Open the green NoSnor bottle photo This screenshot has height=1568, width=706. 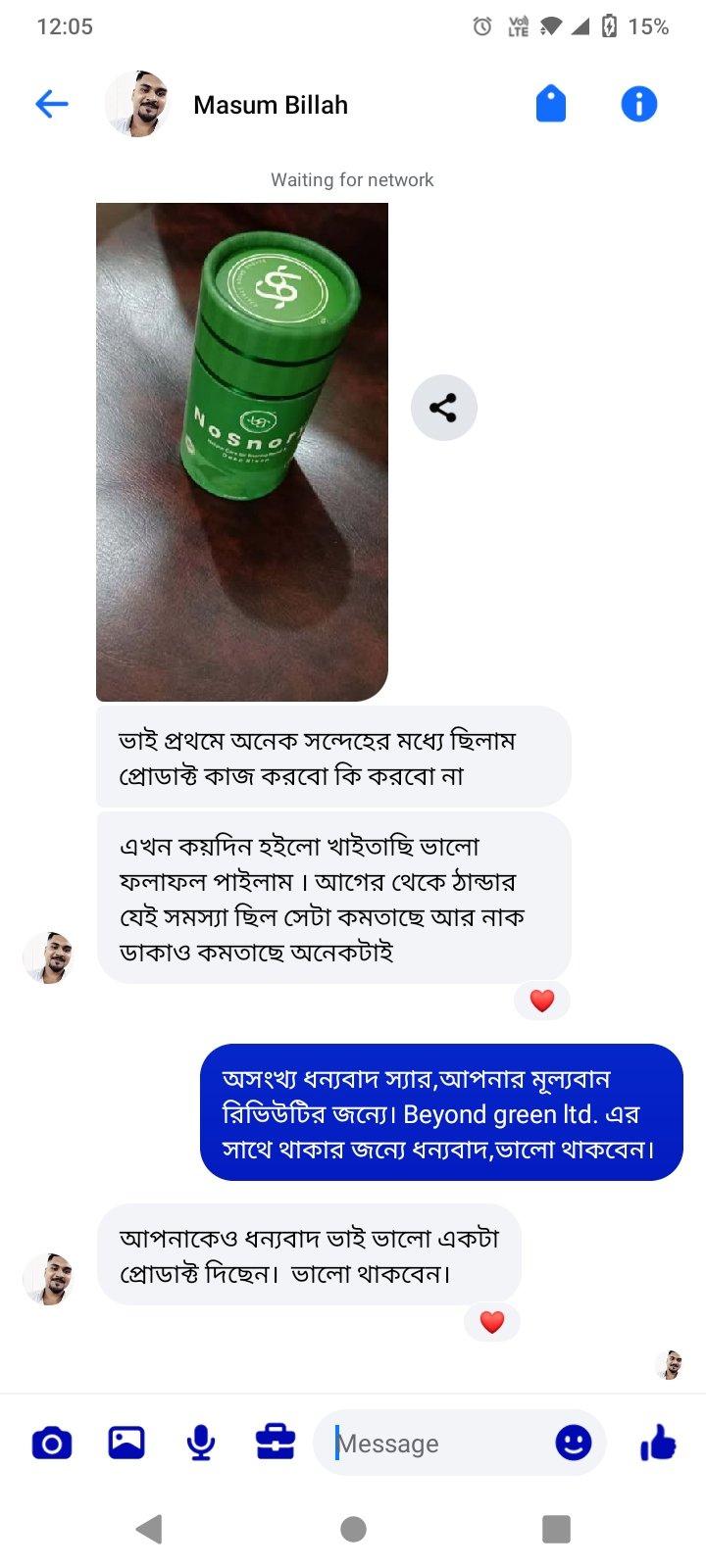tap(242, 452)
